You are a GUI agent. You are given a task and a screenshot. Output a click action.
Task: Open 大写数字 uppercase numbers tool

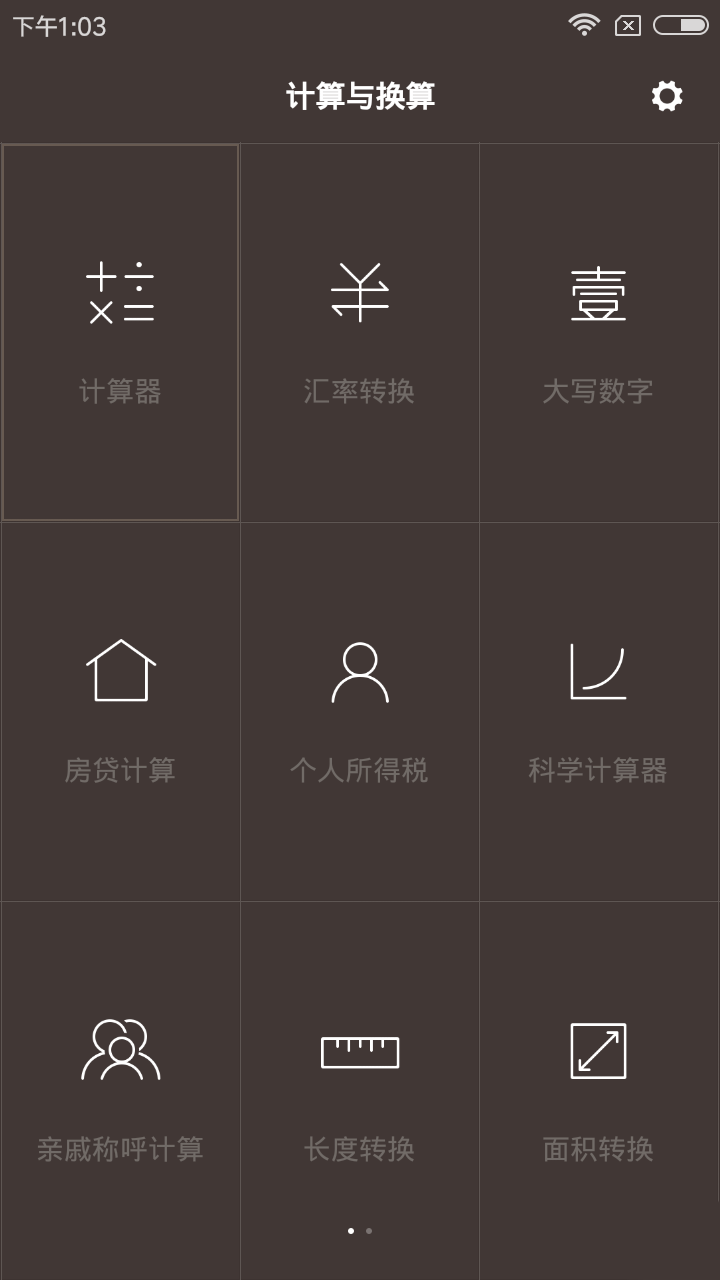click(598, 332)
